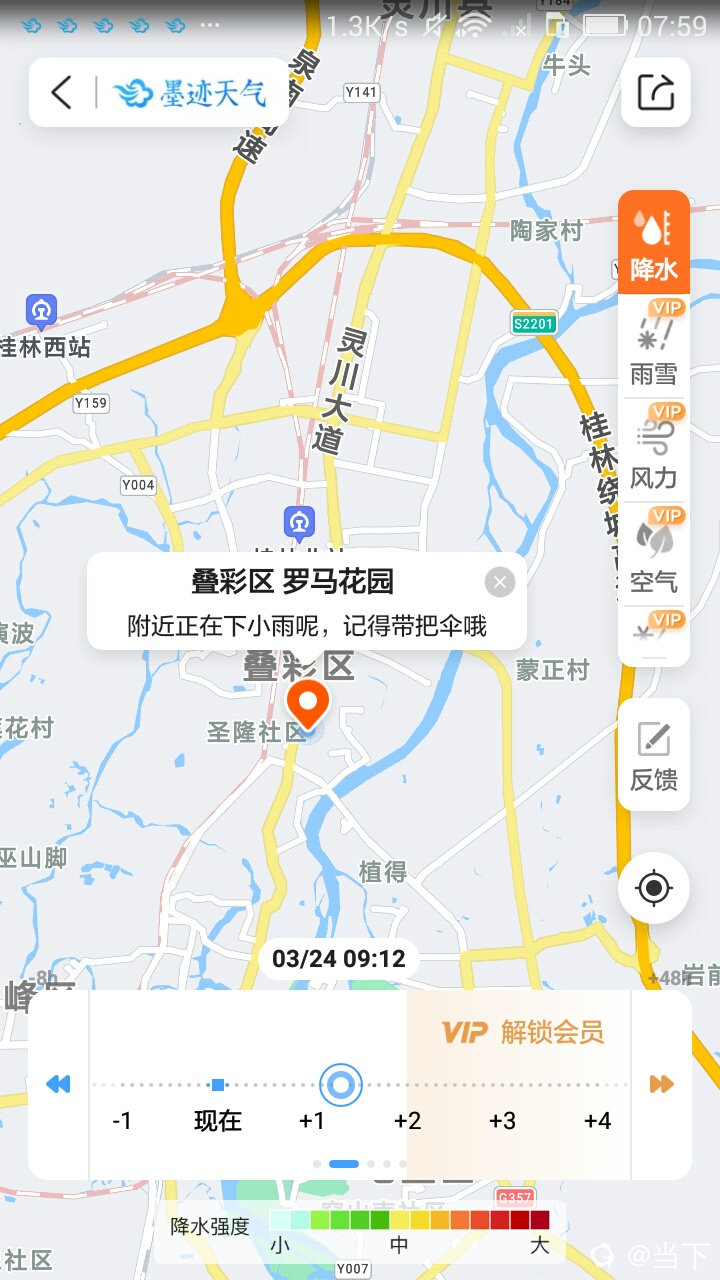Close the 叠彩区 罗马花园 info popup
Image resolution: width=720 pixels, height=1280 pixels.
[x=500, y=582]
